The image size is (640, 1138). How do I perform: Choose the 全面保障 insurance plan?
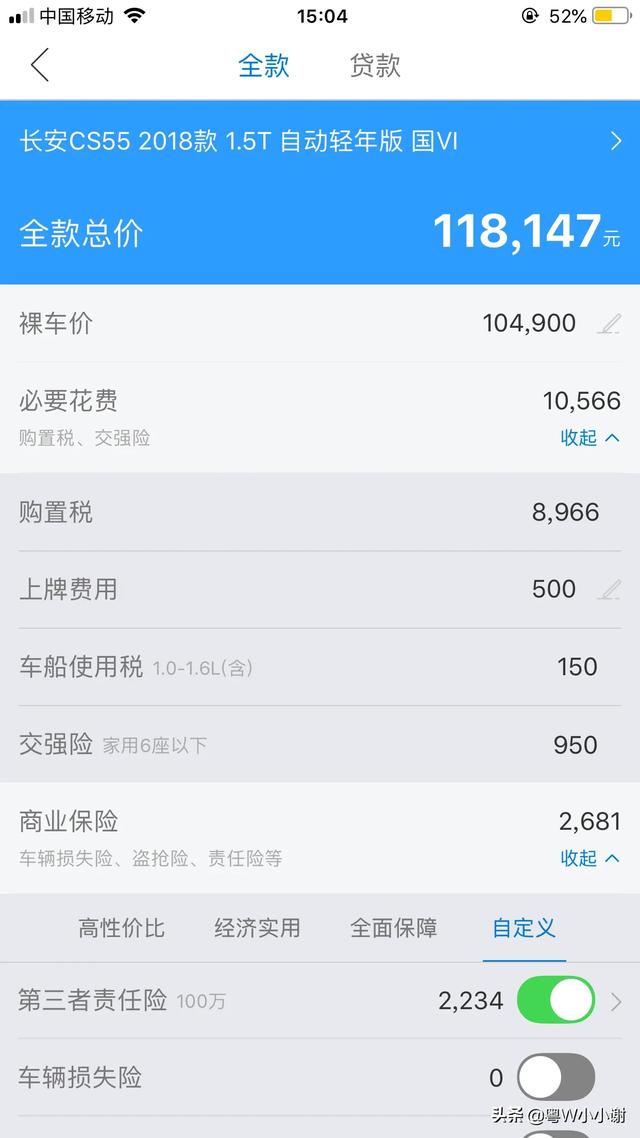pyautogui.click(x=393, y=928)
